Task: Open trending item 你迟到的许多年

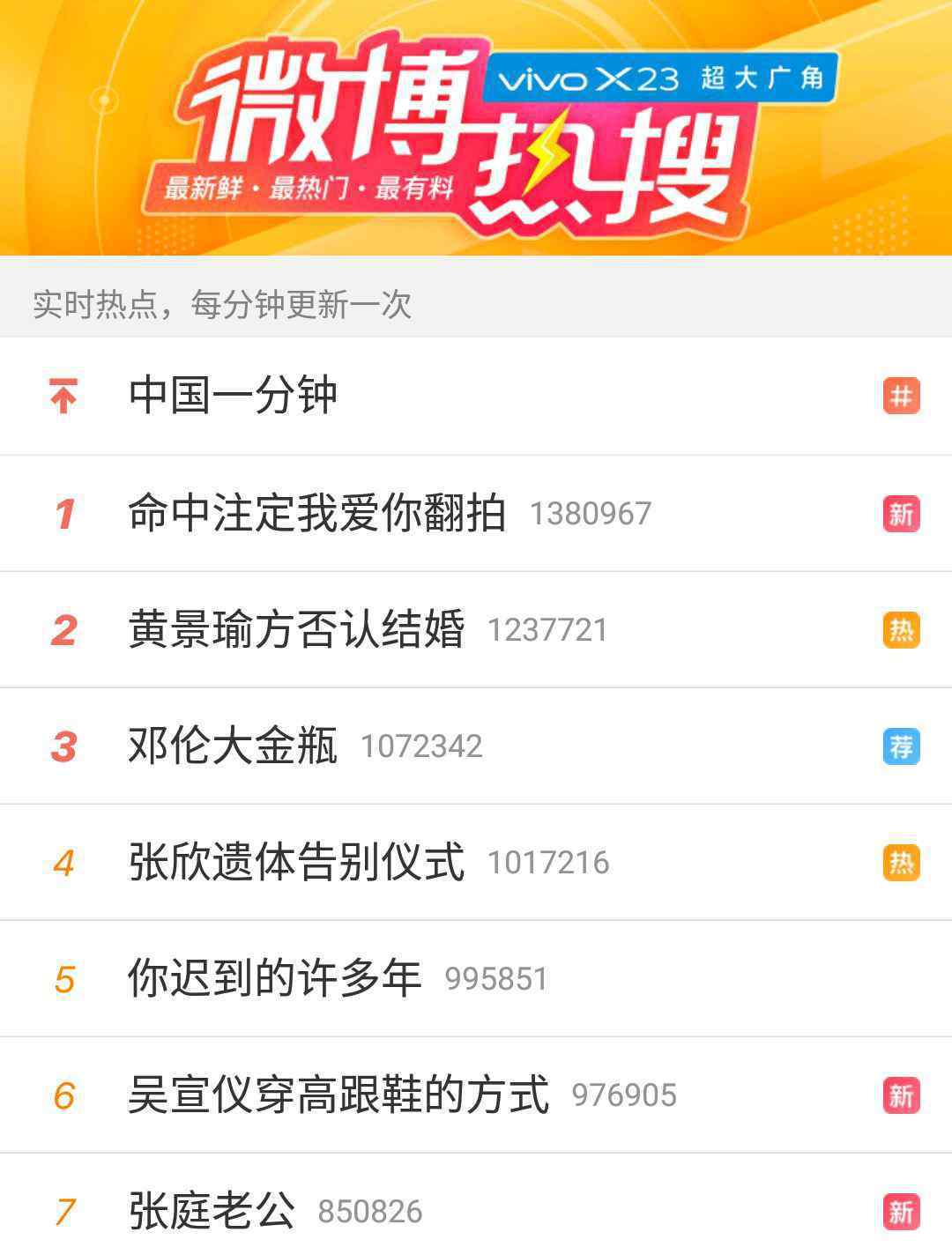Action: click(x=275, y=978)
